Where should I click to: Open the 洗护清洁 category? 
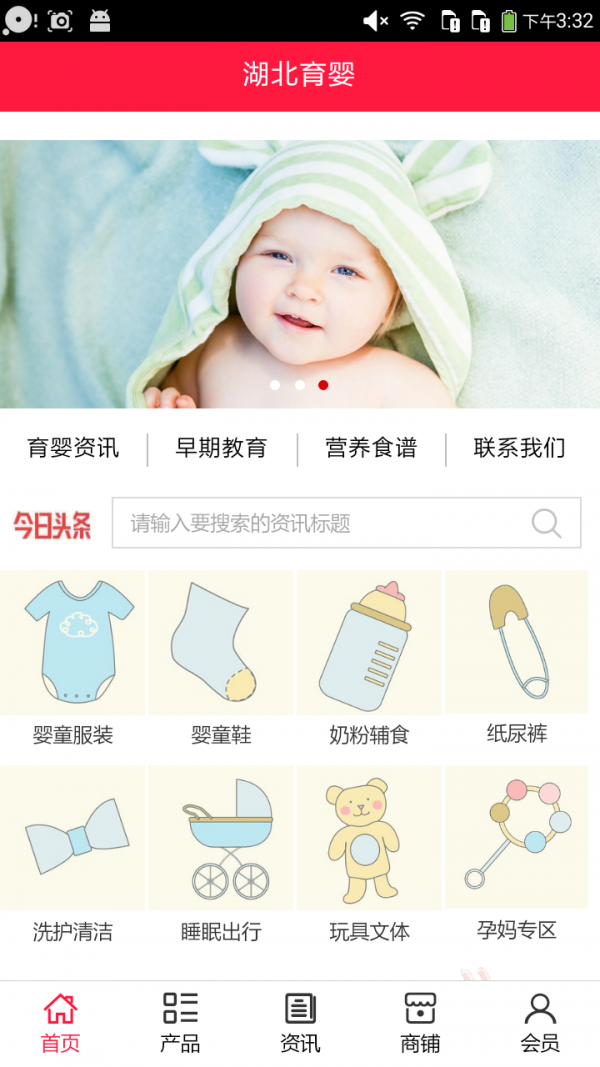point(73,856)
